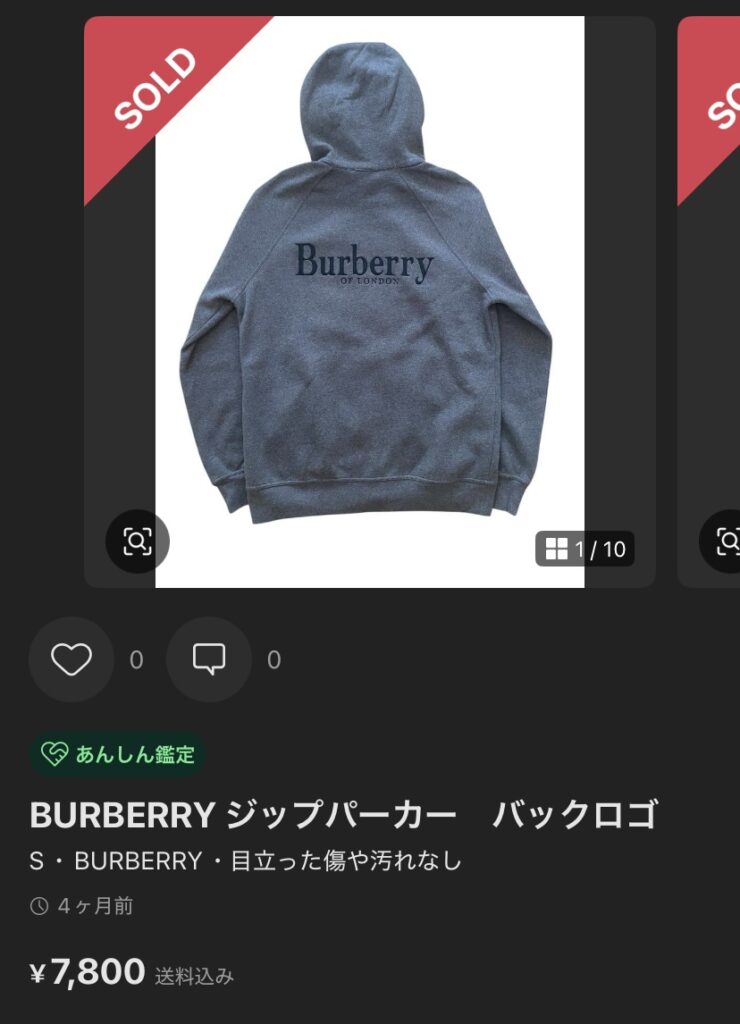Search similar items with image search icon
740x1024 pixels.
click(x=137, y=542)
